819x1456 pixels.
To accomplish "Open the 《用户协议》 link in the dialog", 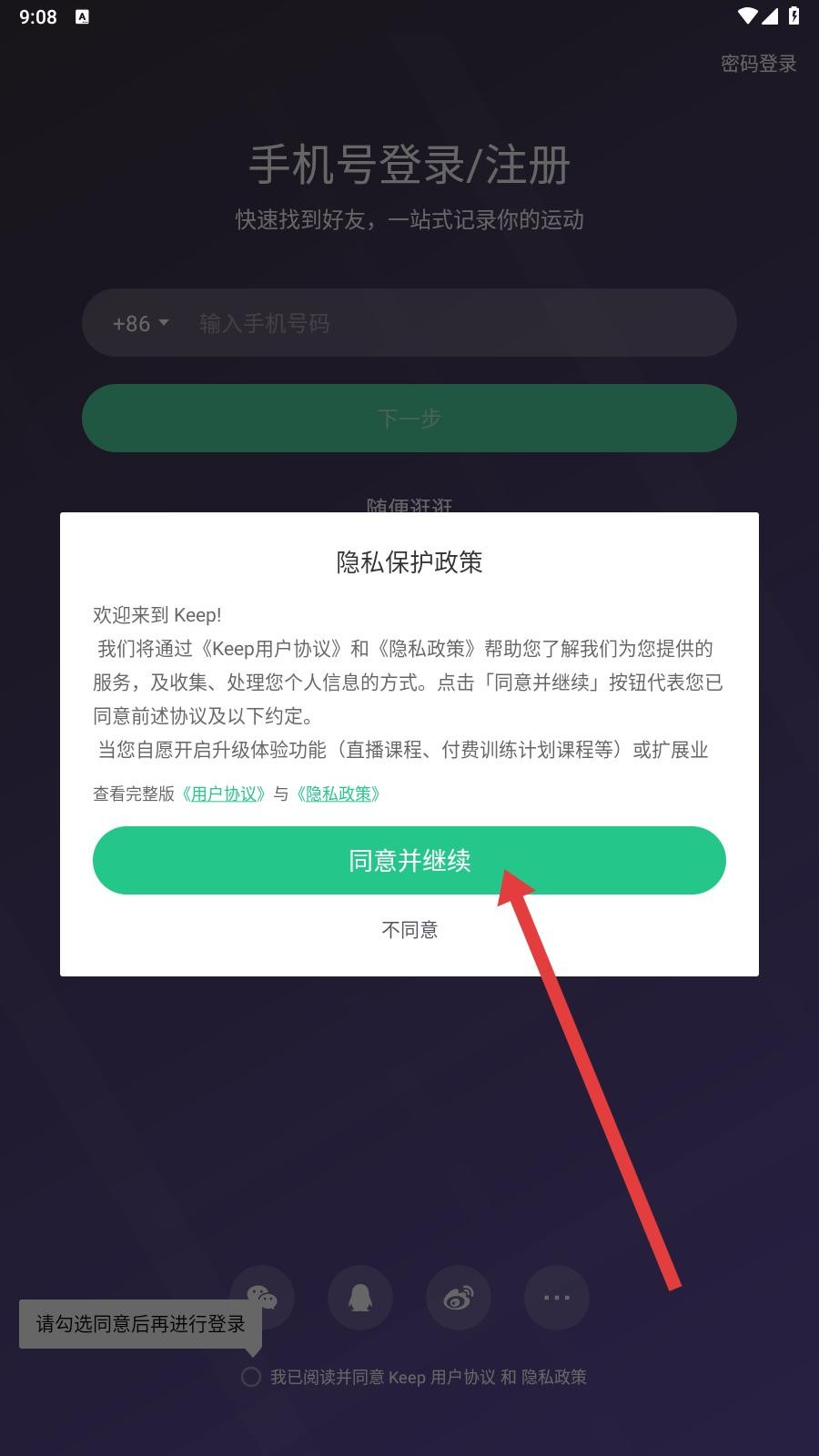I will [224, 794].
